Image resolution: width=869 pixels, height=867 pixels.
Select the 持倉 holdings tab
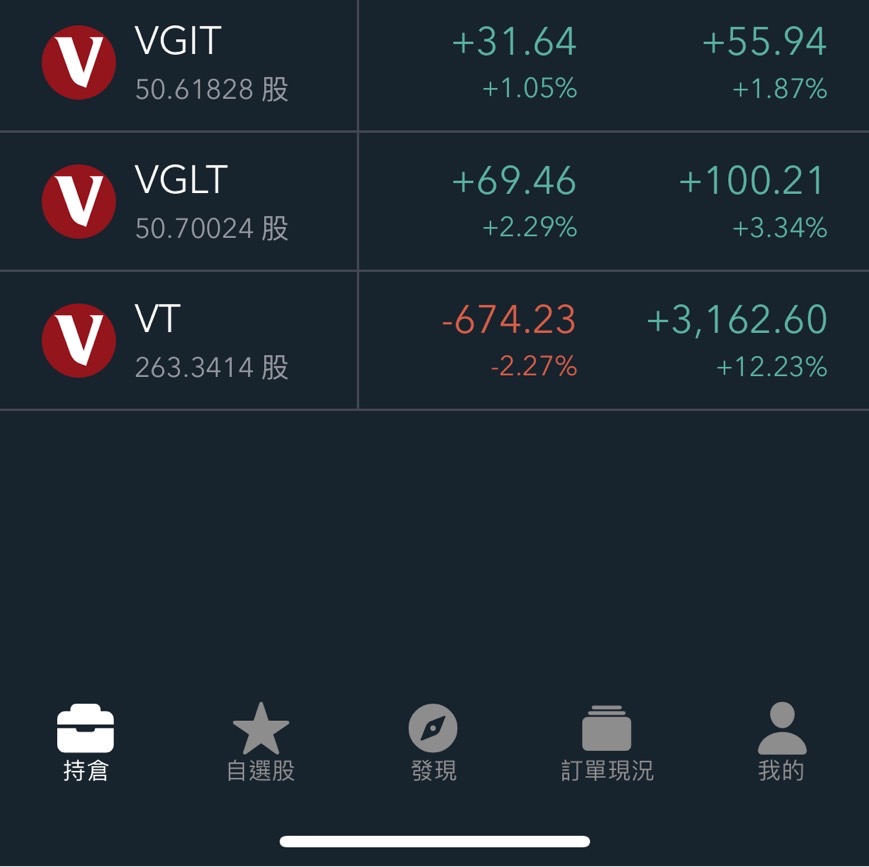(x=86, y=743)
